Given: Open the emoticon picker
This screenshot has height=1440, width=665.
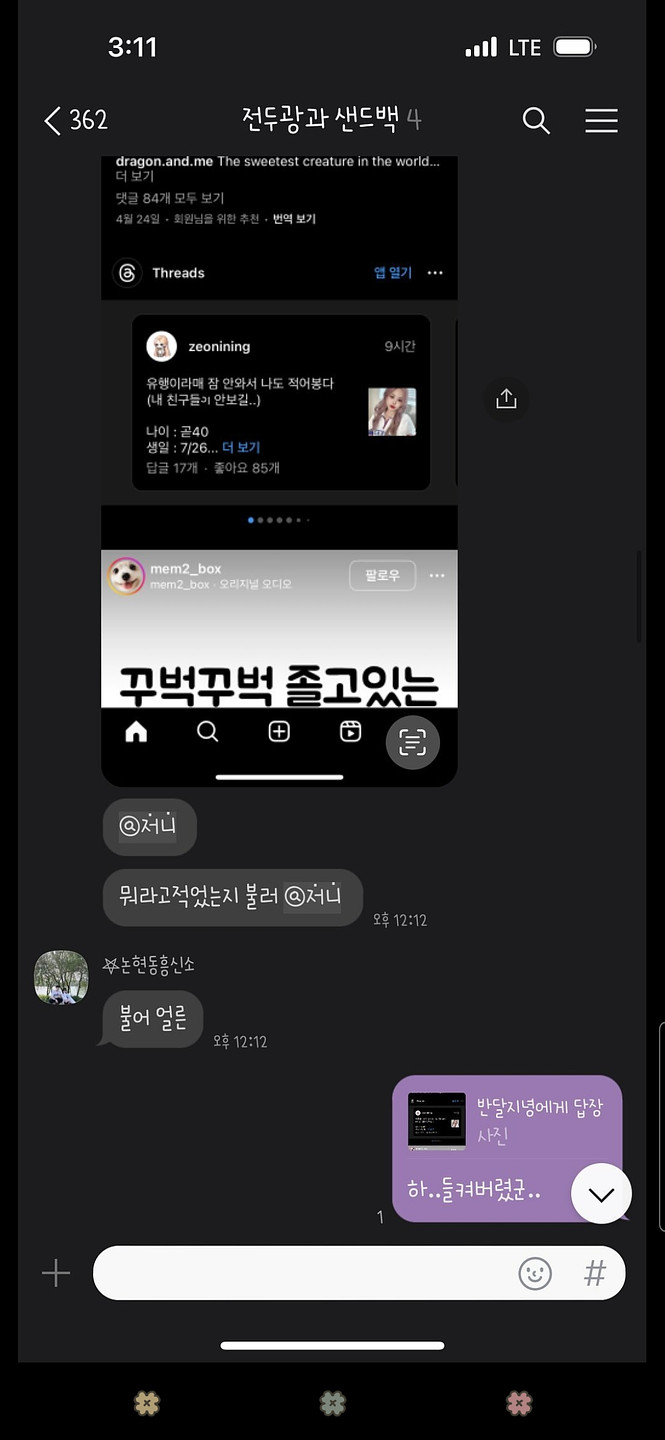Looking at the screenshot, I should pos(535,1273).
